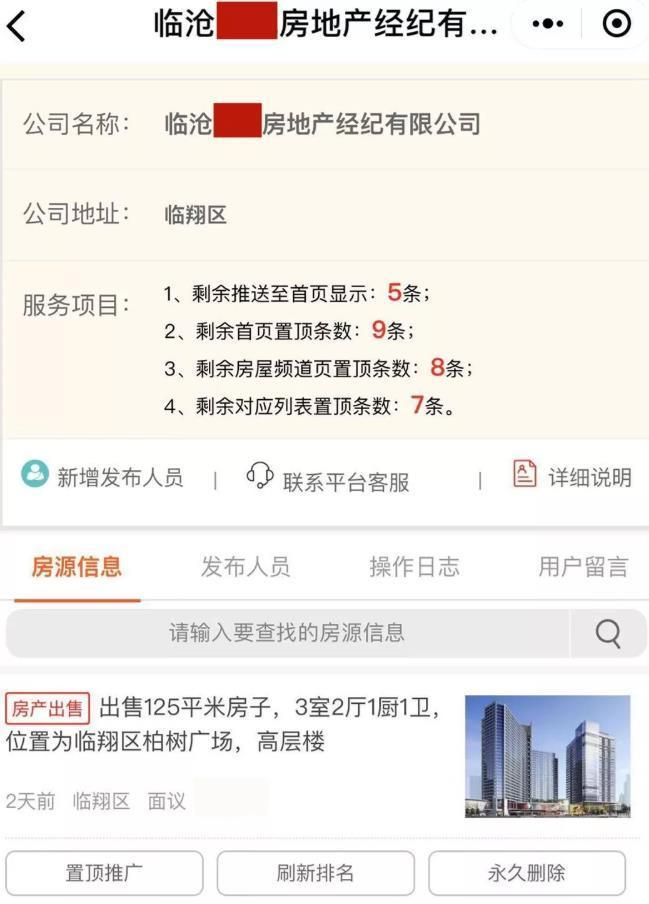Tap 新增发布人员 to add a publisher
649x904 pixels.
click(104, 477)
